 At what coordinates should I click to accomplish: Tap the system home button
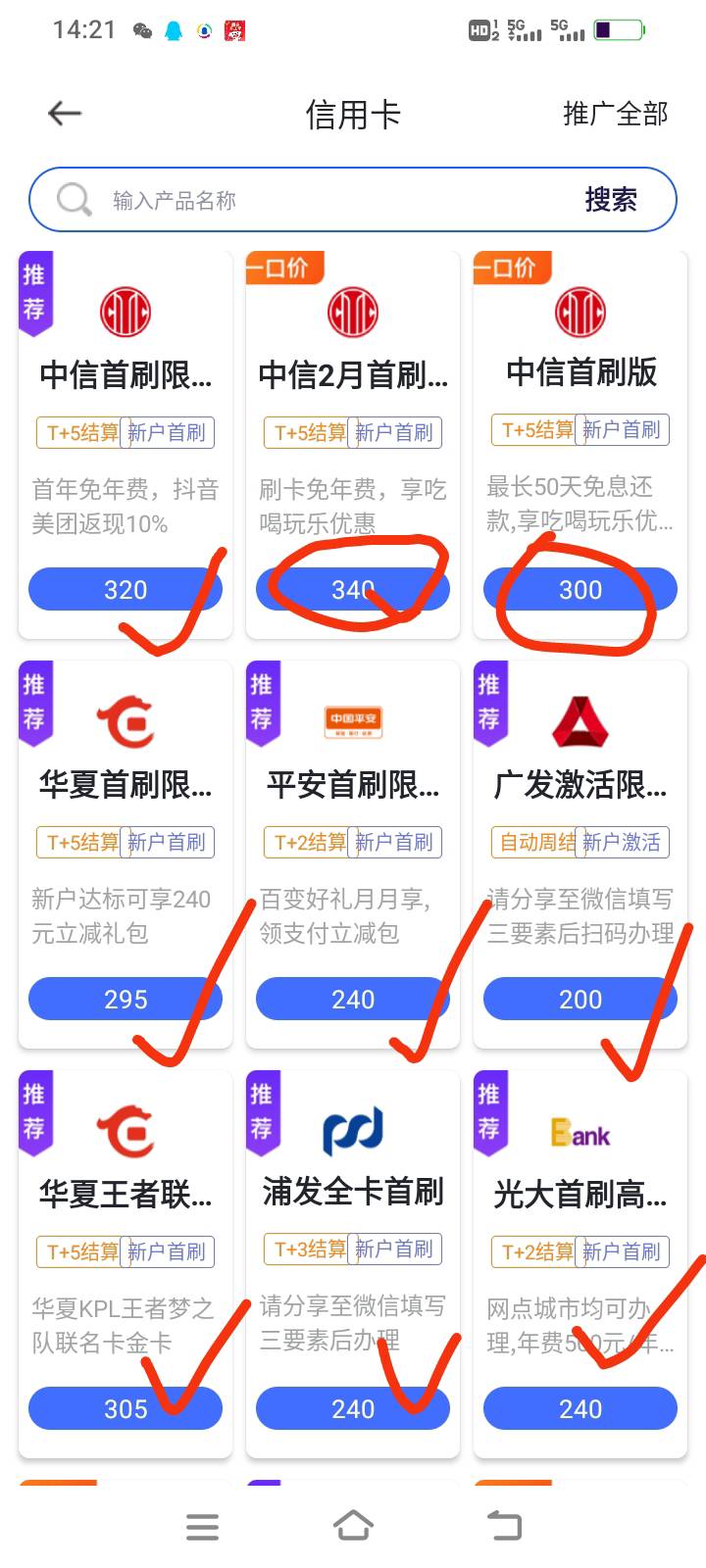point(353,1526)
